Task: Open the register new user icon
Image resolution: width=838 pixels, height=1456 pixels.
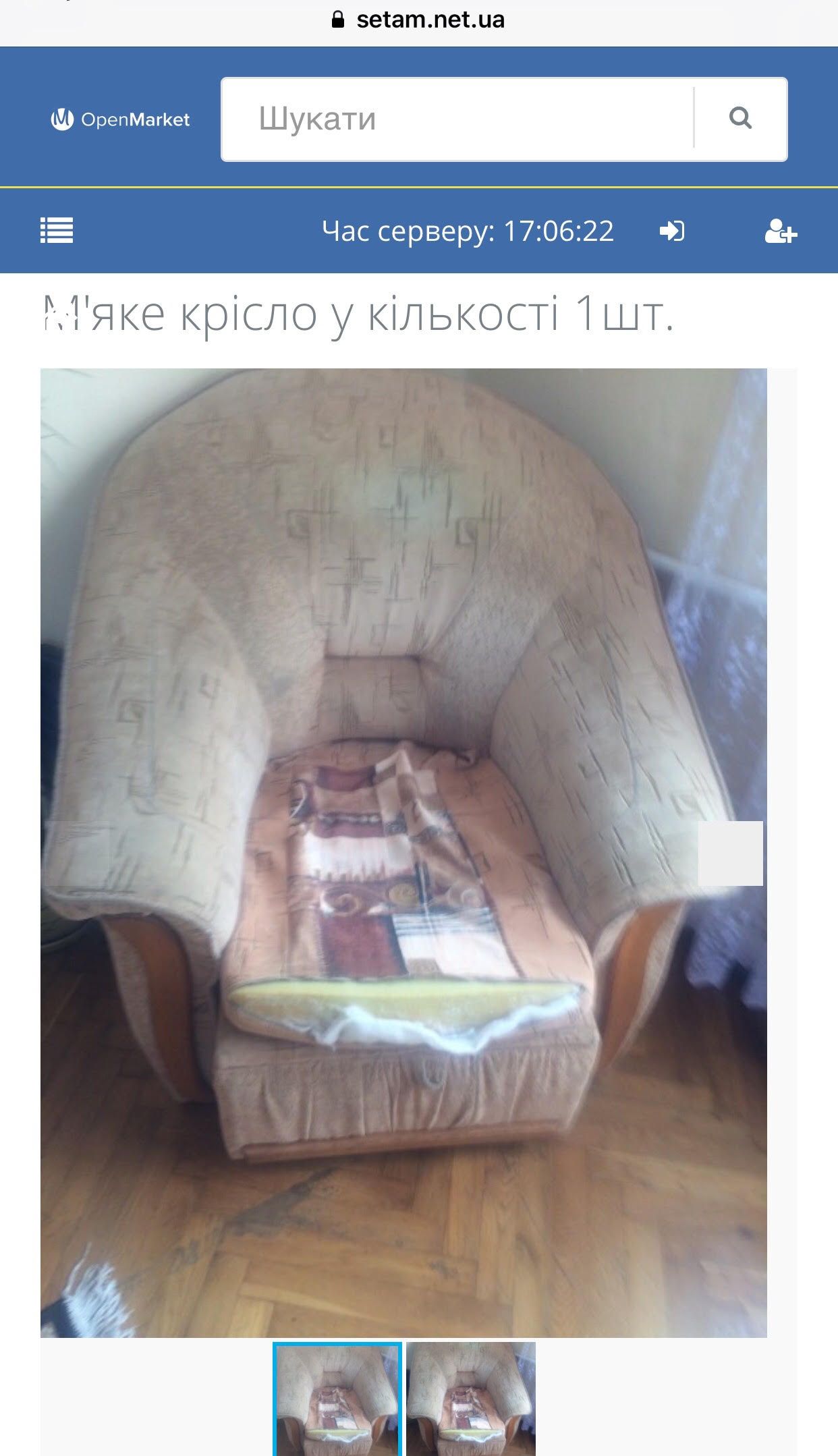Action: (x=781, y=231)
